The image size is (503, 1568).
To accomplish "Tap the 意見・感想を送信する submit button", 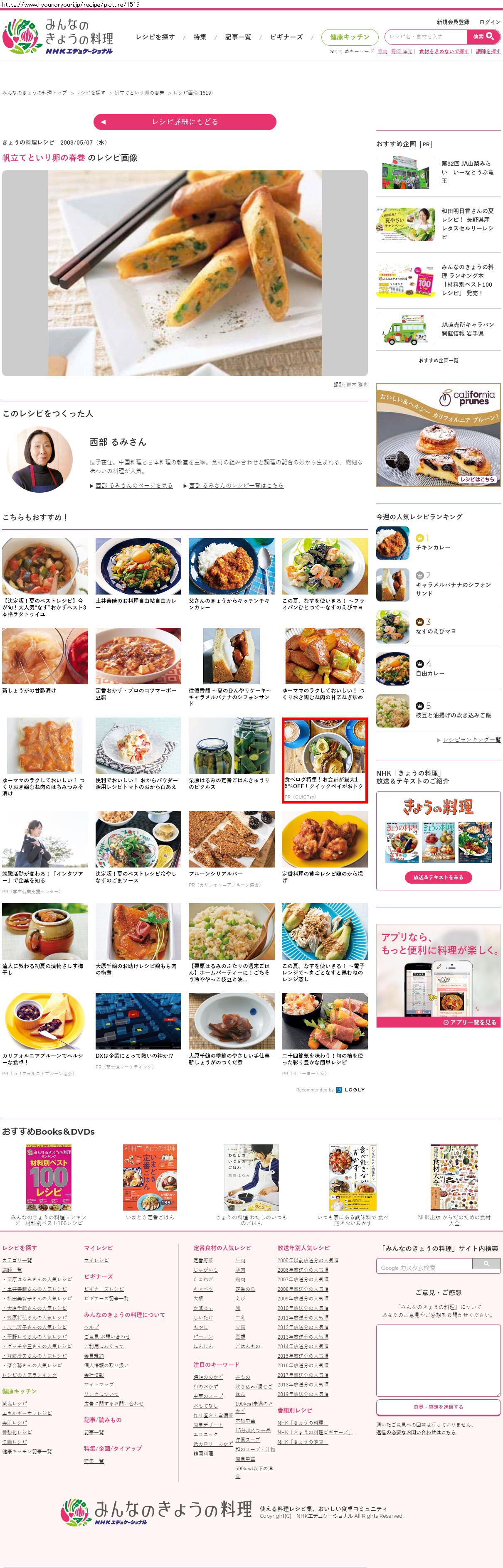I will click(438, 1407).
